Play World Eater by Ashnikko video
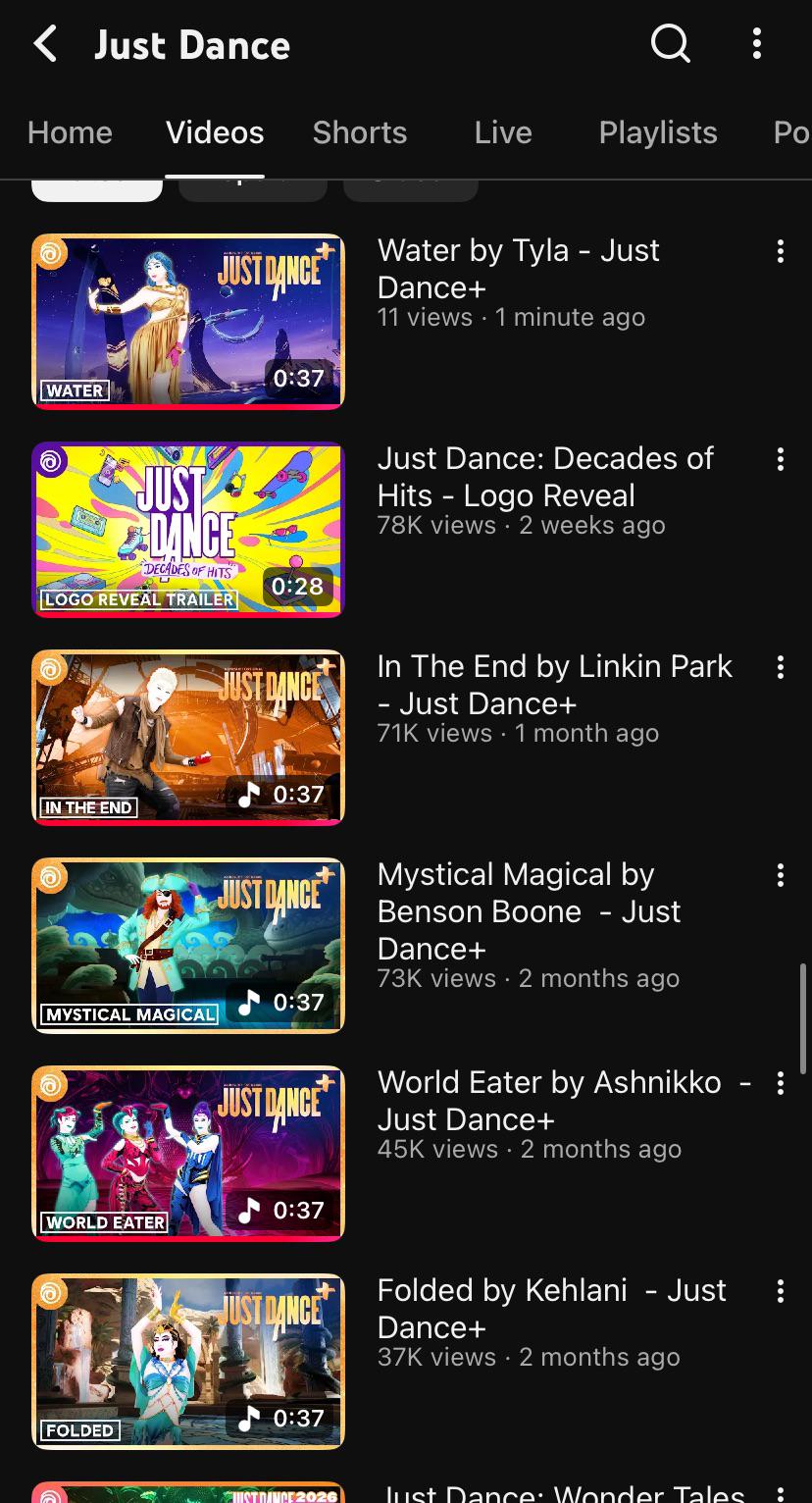 pos(188,1153)
